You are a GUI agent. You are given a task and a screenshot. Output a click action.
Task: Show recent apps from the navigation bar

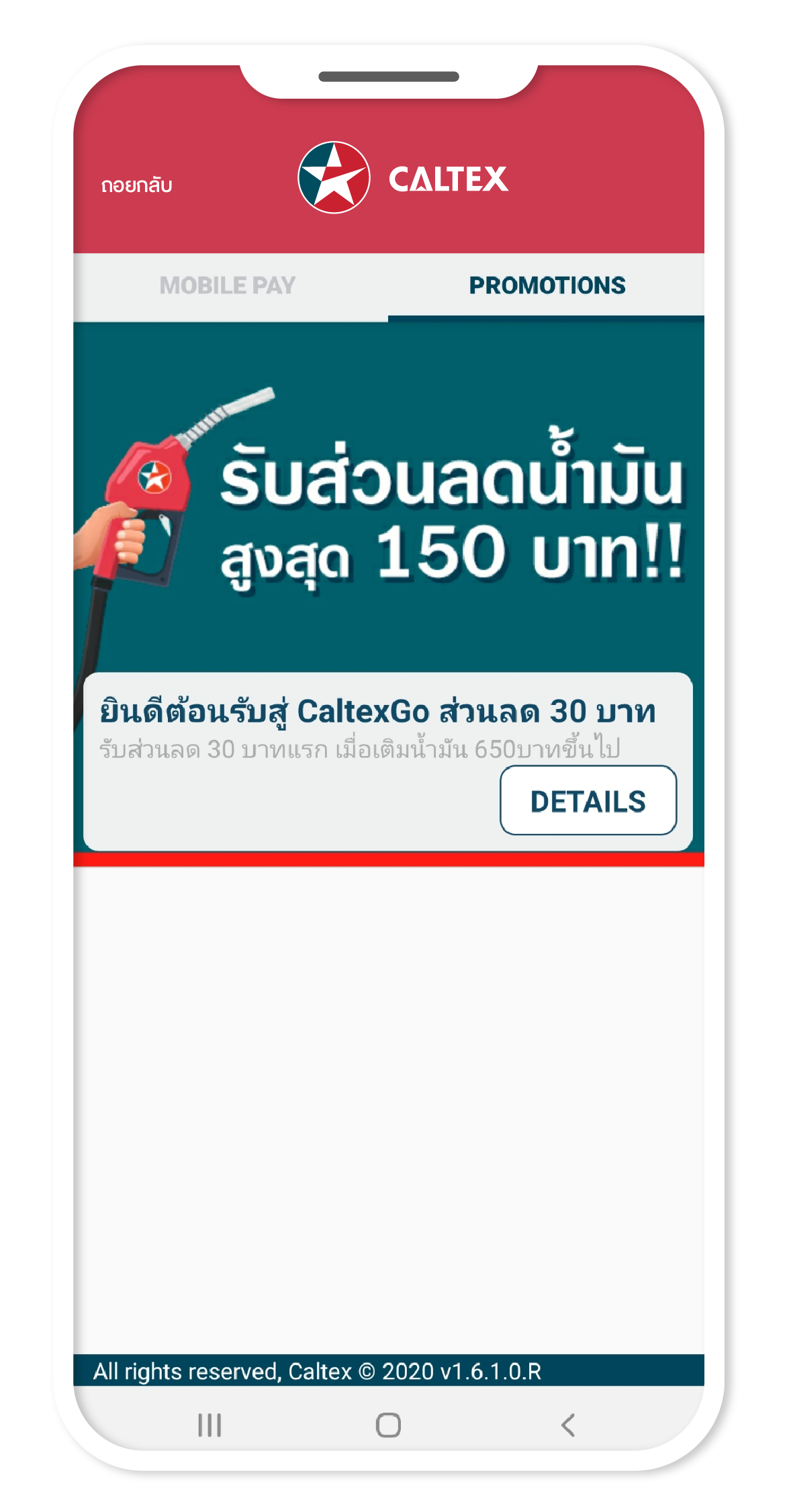coord(210,1425)
